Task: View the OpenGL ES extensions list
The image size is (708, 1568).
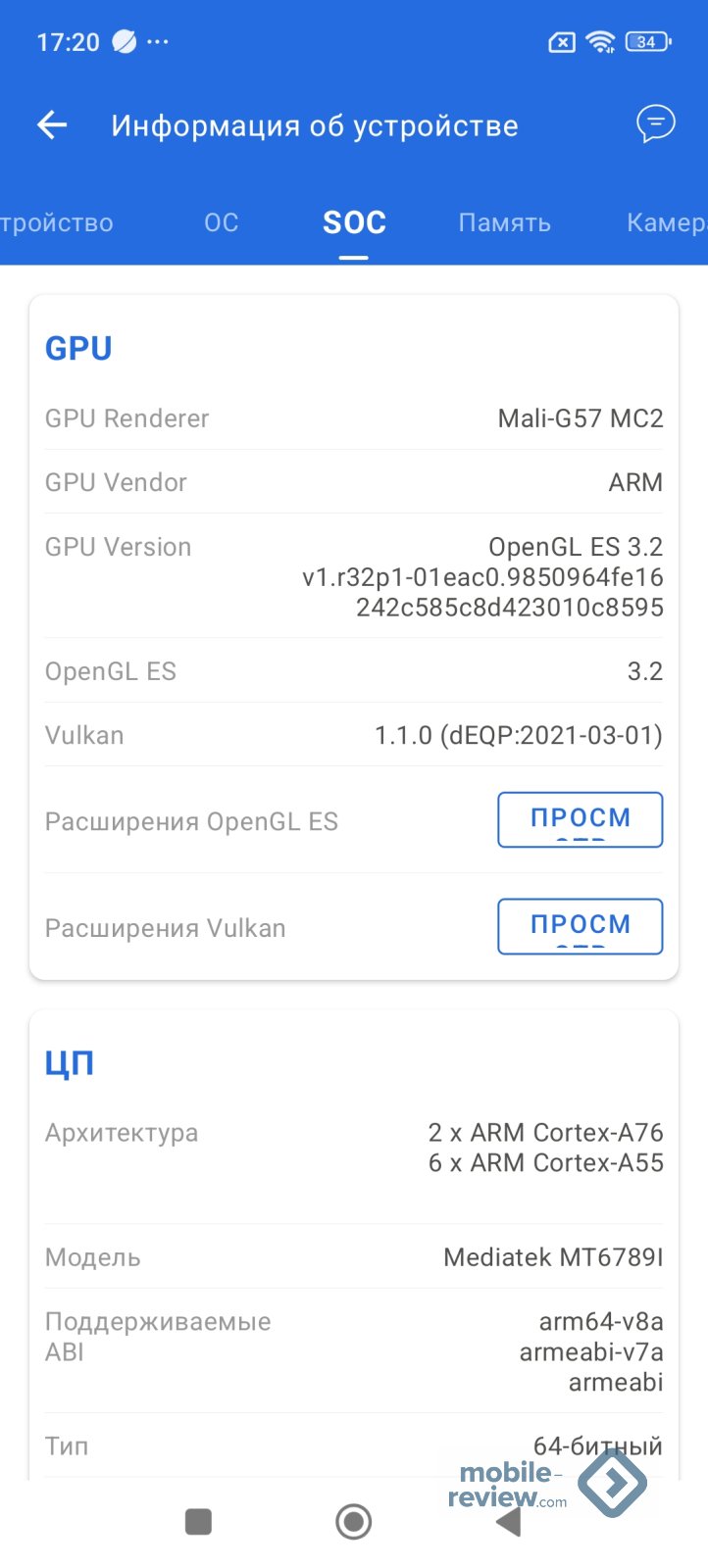Action: tap(580, 820)
